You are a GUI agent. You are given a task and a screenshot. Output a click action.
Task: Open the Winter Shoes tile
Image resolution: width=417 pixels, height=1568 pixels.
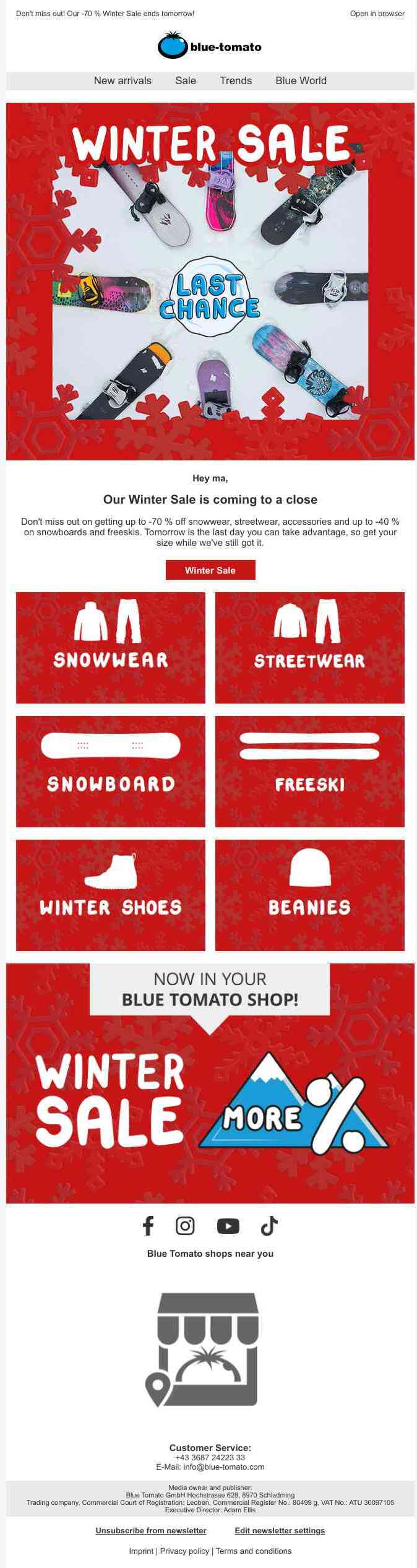(110, 895)
